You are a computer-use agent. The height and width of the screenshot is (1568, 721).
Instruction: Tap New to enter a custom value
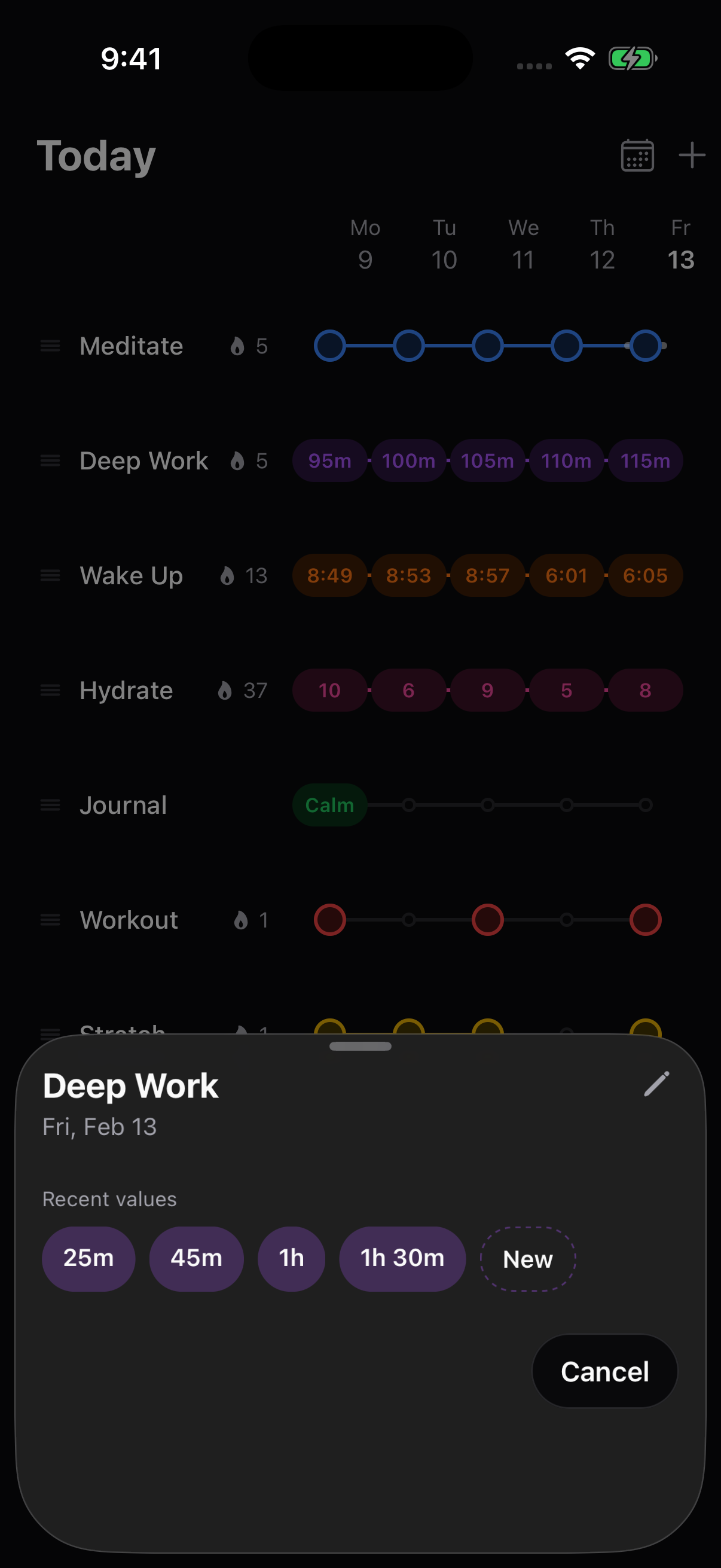click(527, 1259)
